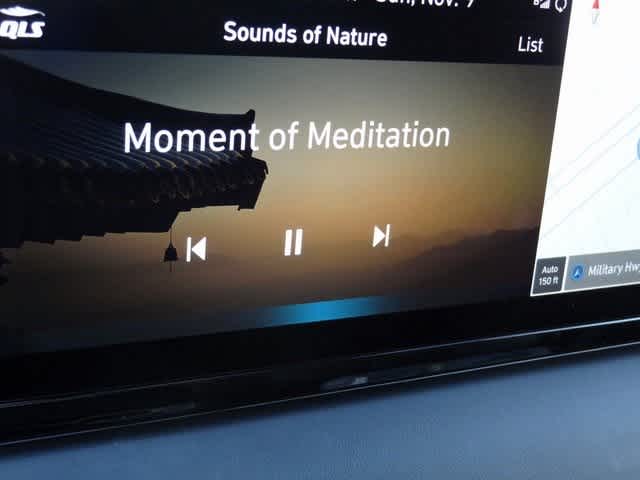The height and width of the screenshot is (480, 640).
Task: Go back to the previous nature sound
Action: coord(197,249)
